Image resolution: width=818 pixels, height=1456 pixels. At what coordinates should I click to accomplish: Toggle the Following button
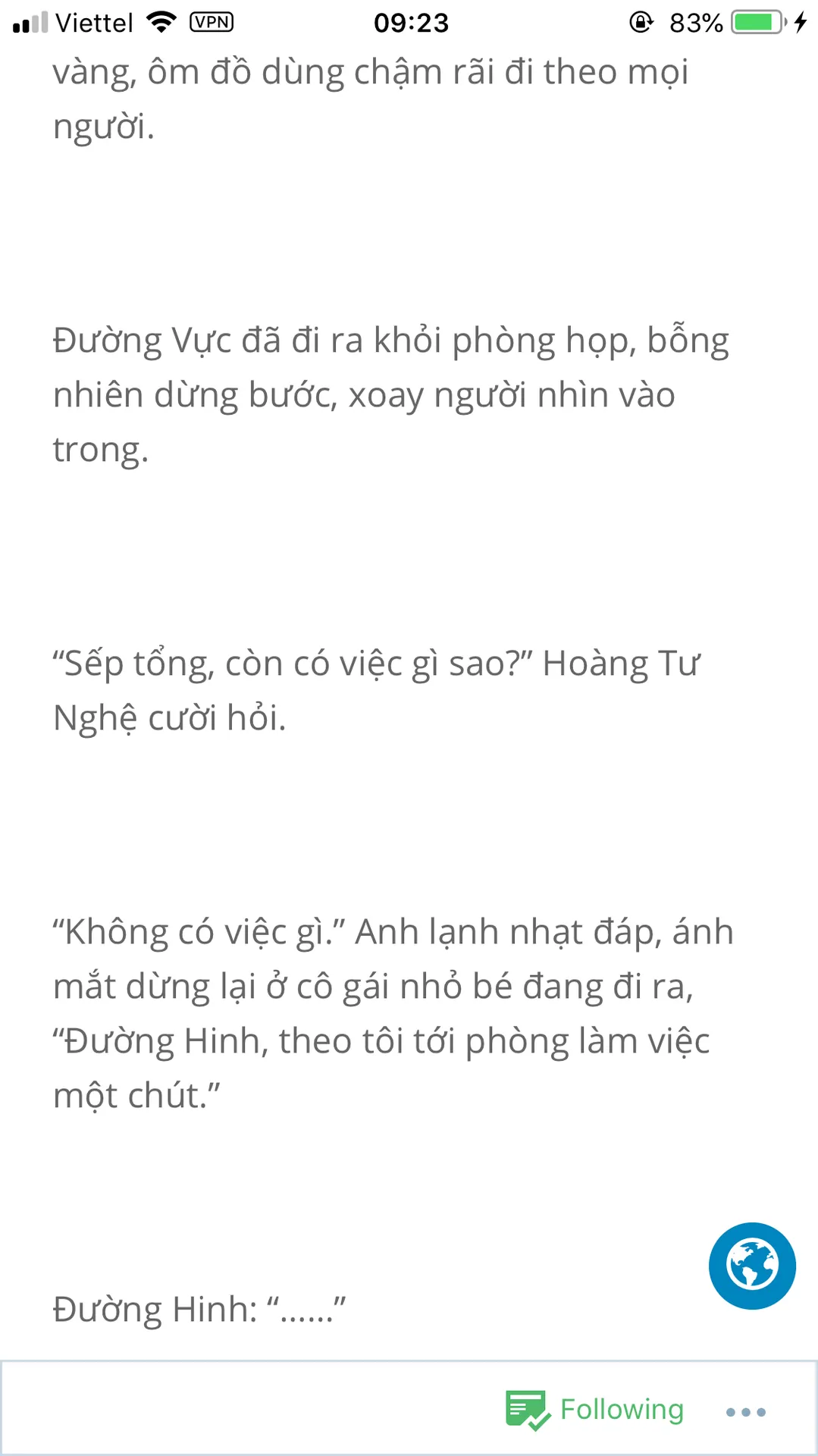coord(596,1410)
